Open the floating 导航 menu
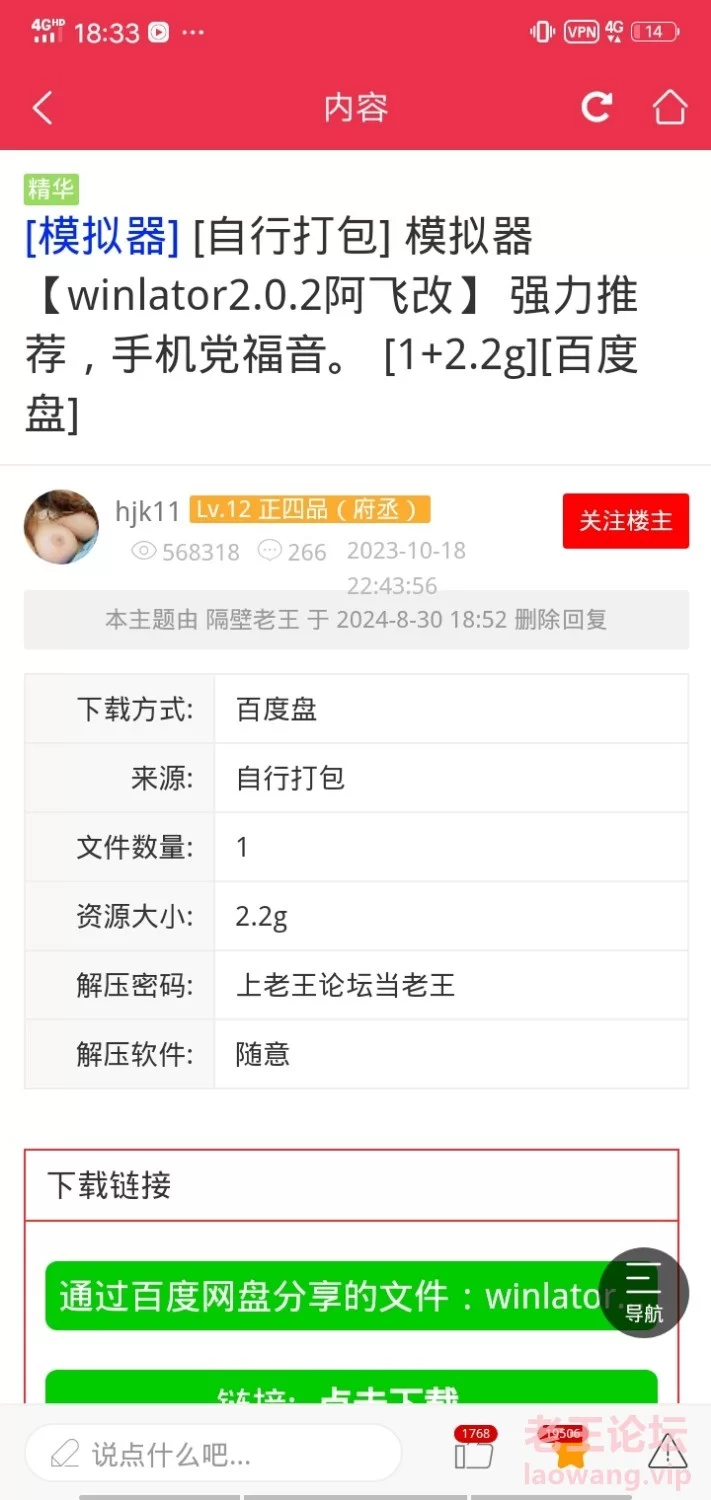711x1500 pixels. (x=643, y=1292)
